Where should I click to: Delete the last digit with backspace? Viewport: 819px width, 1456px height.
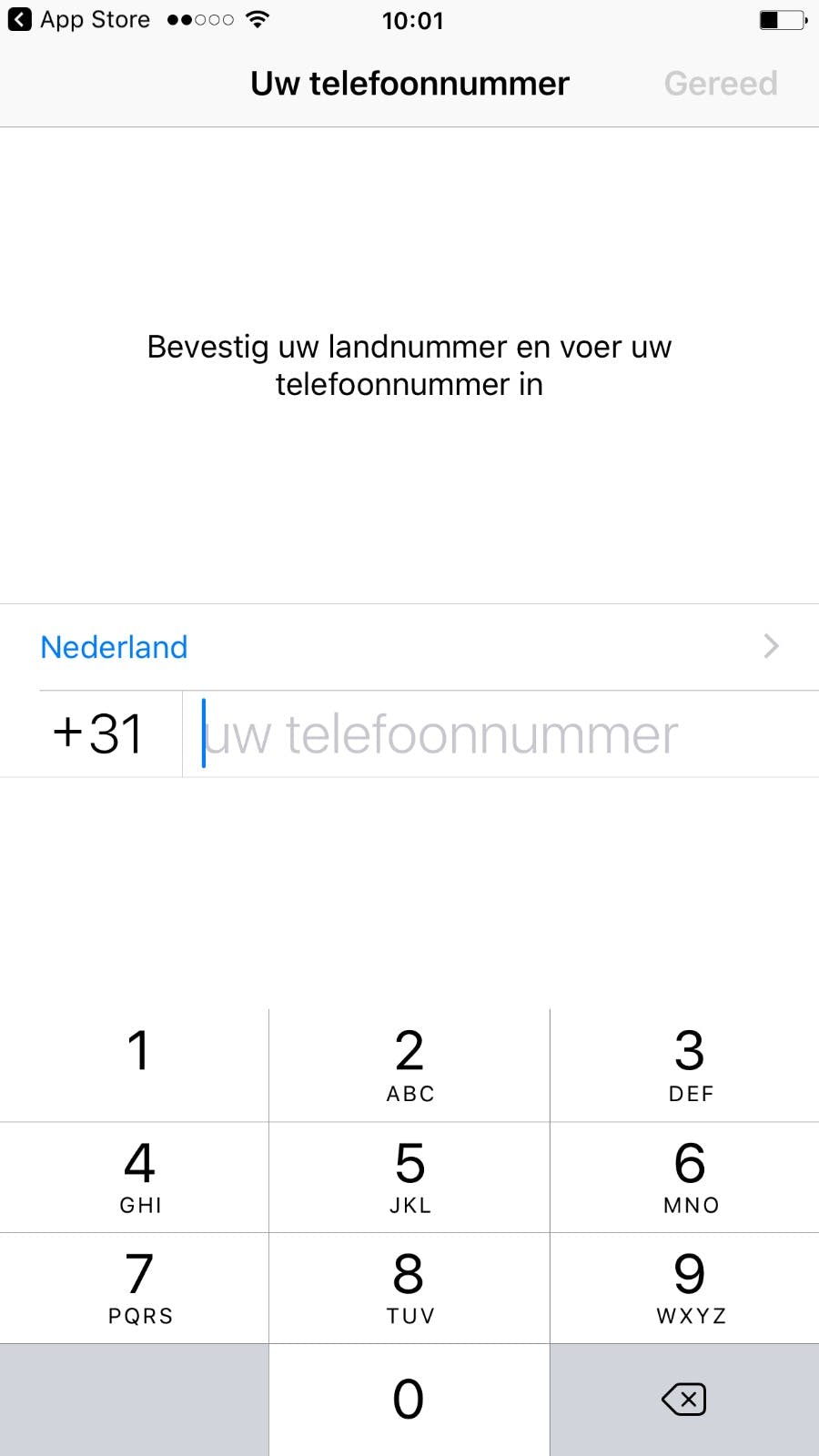[684, 1400]
